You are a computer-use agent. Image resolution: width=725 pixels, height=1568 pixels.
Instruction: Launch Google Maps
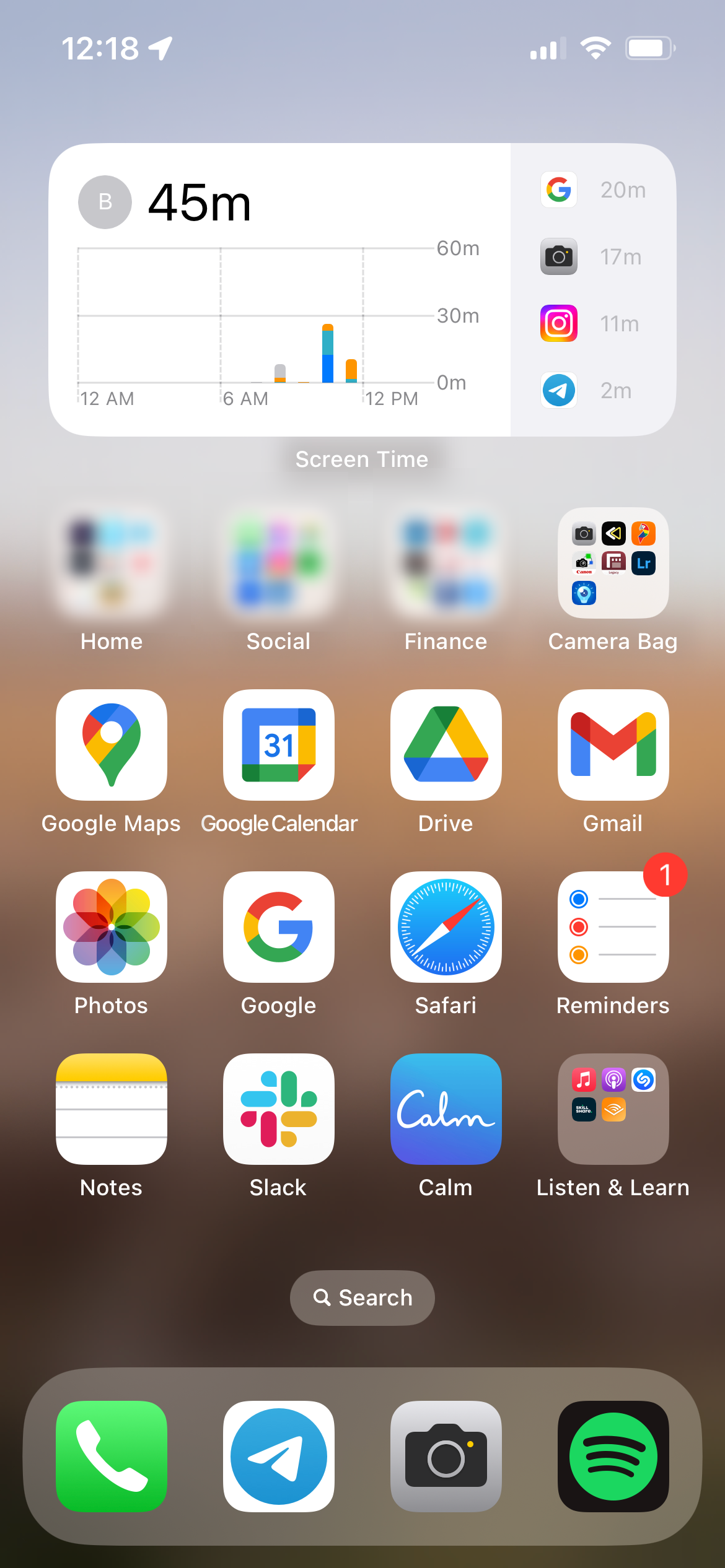coord(112,745)
